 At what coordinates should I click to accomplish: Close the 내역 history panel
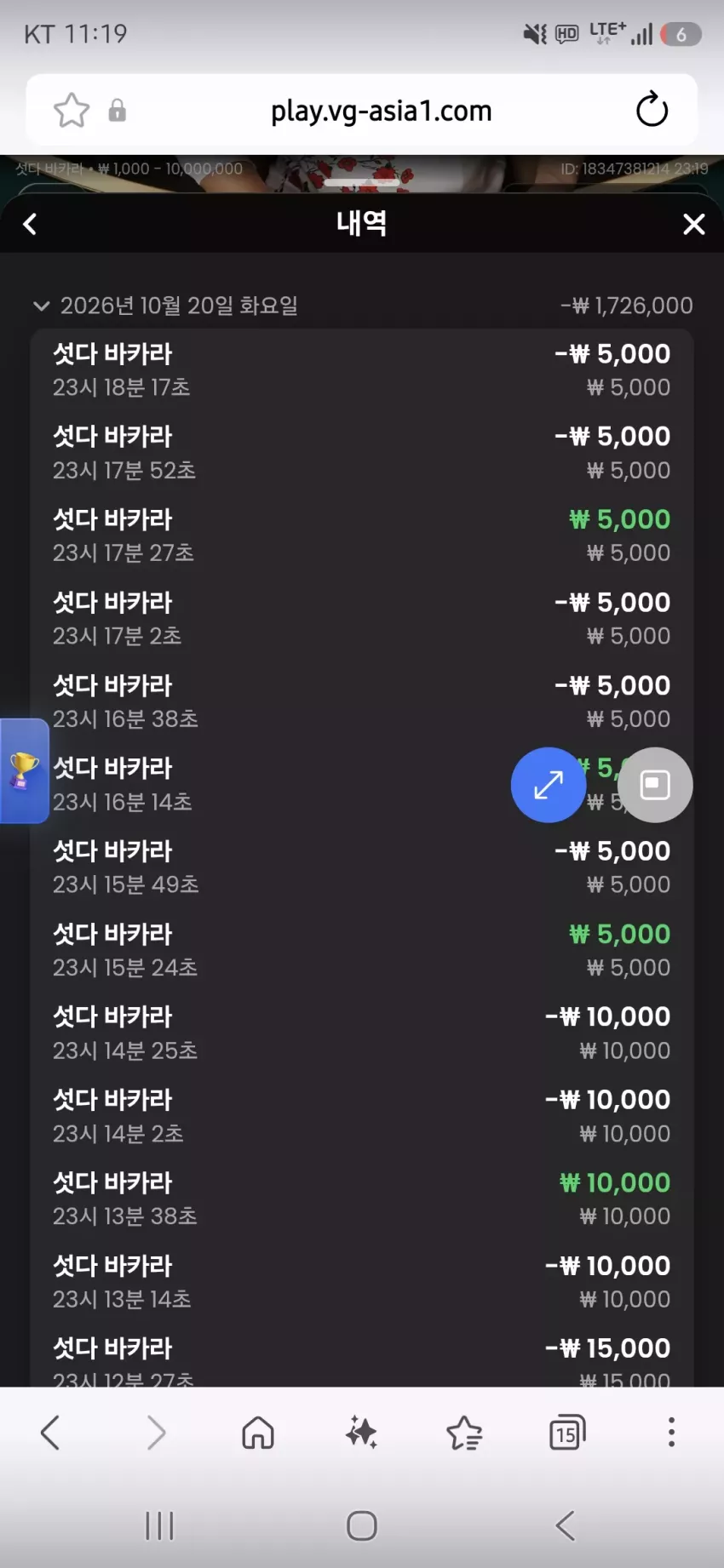coord(694,224)
